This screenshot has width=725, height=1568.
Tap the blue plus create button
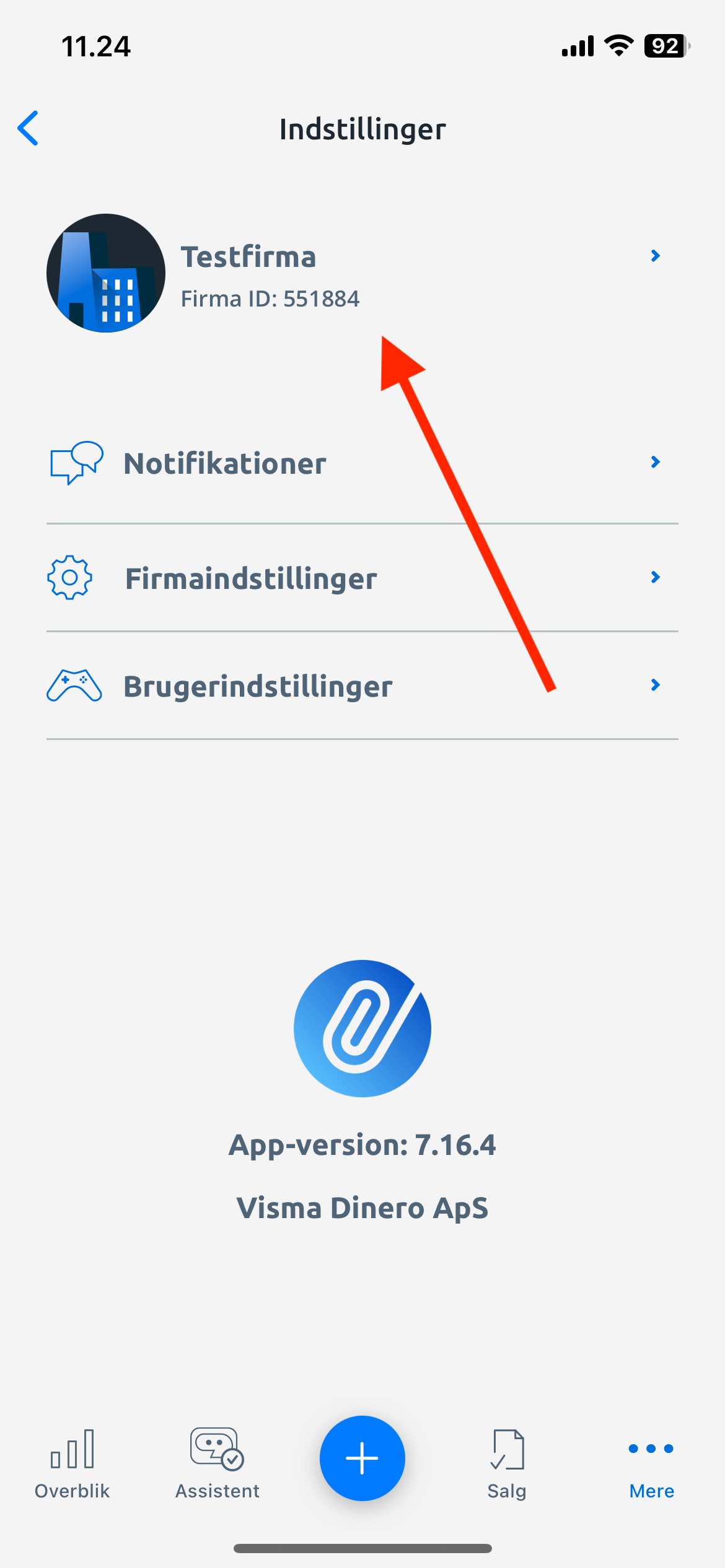point(362,1458)
